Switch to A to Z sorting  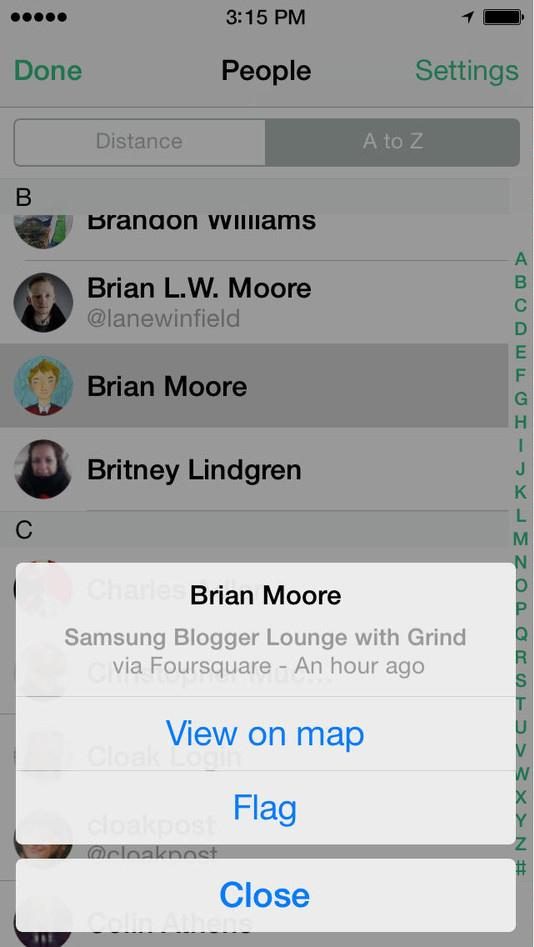(393, 142)
